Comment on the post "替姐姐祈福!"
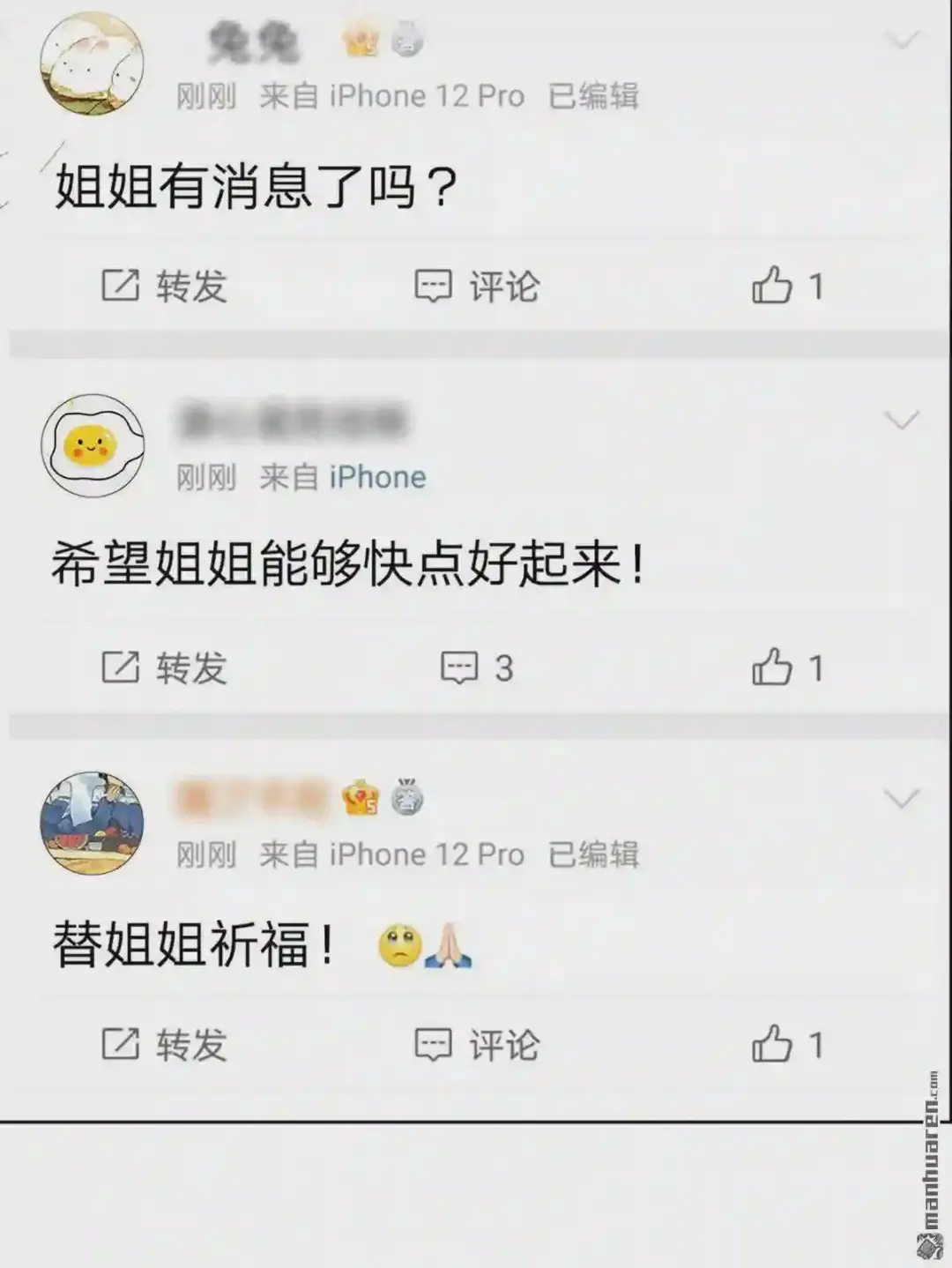 click(477, 1046)
